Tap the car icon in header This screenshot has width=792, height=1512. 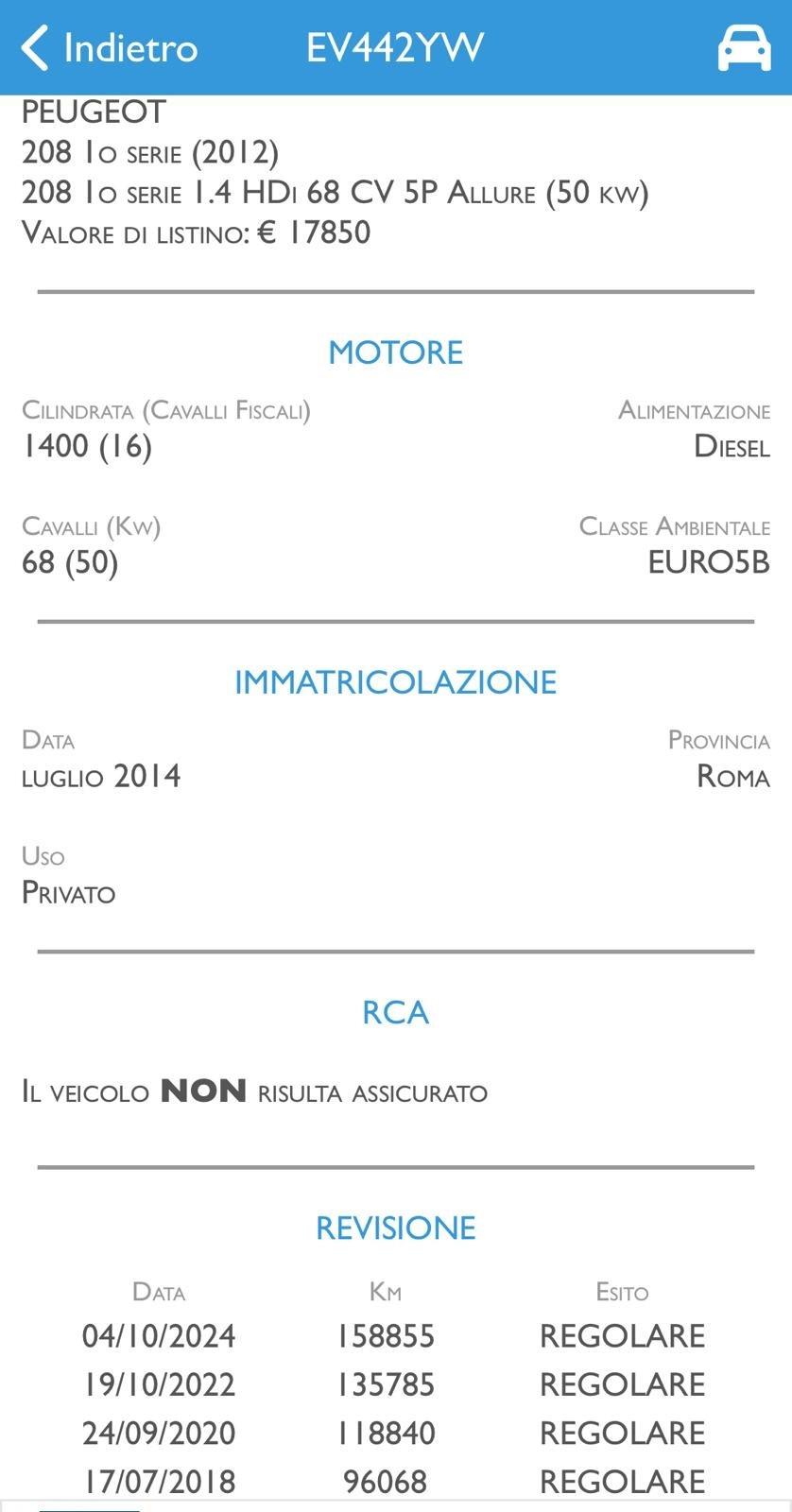(744, 47)
